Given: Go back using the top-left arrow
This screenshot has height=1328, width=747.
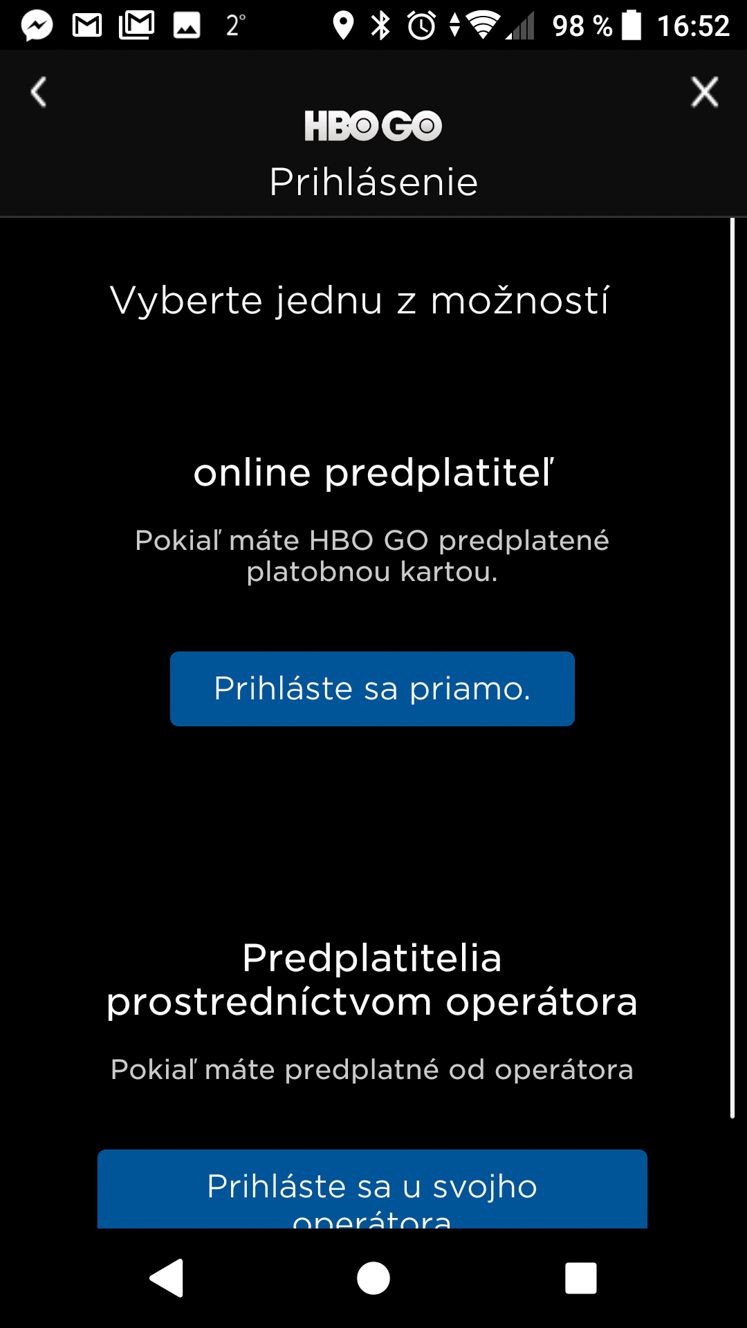Looking at the screenshot, I should tap(38, 92).
